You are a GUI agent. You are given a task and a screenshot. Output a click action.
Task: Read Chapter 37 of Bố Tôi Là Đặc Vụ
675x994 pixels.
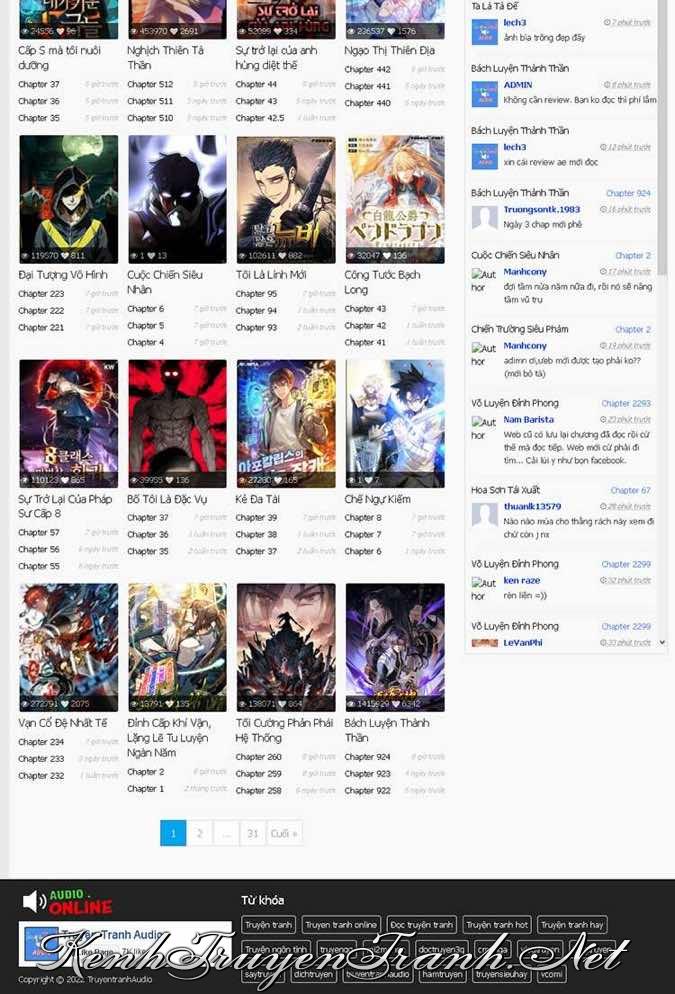click(x=148, y=518)
